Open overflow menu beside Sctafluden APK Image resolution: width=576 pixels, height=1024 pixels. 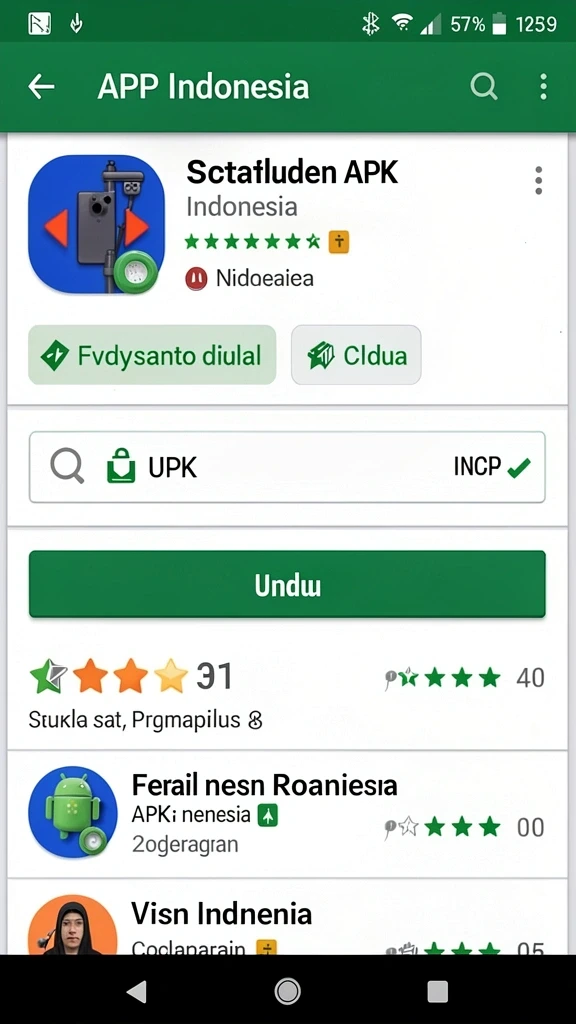coord(538,180)
